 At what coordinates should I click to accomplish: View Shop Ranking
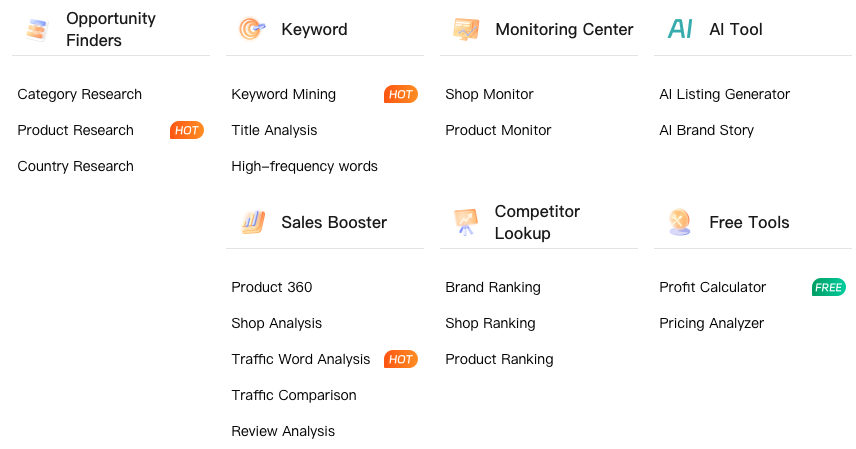(490, 323)
